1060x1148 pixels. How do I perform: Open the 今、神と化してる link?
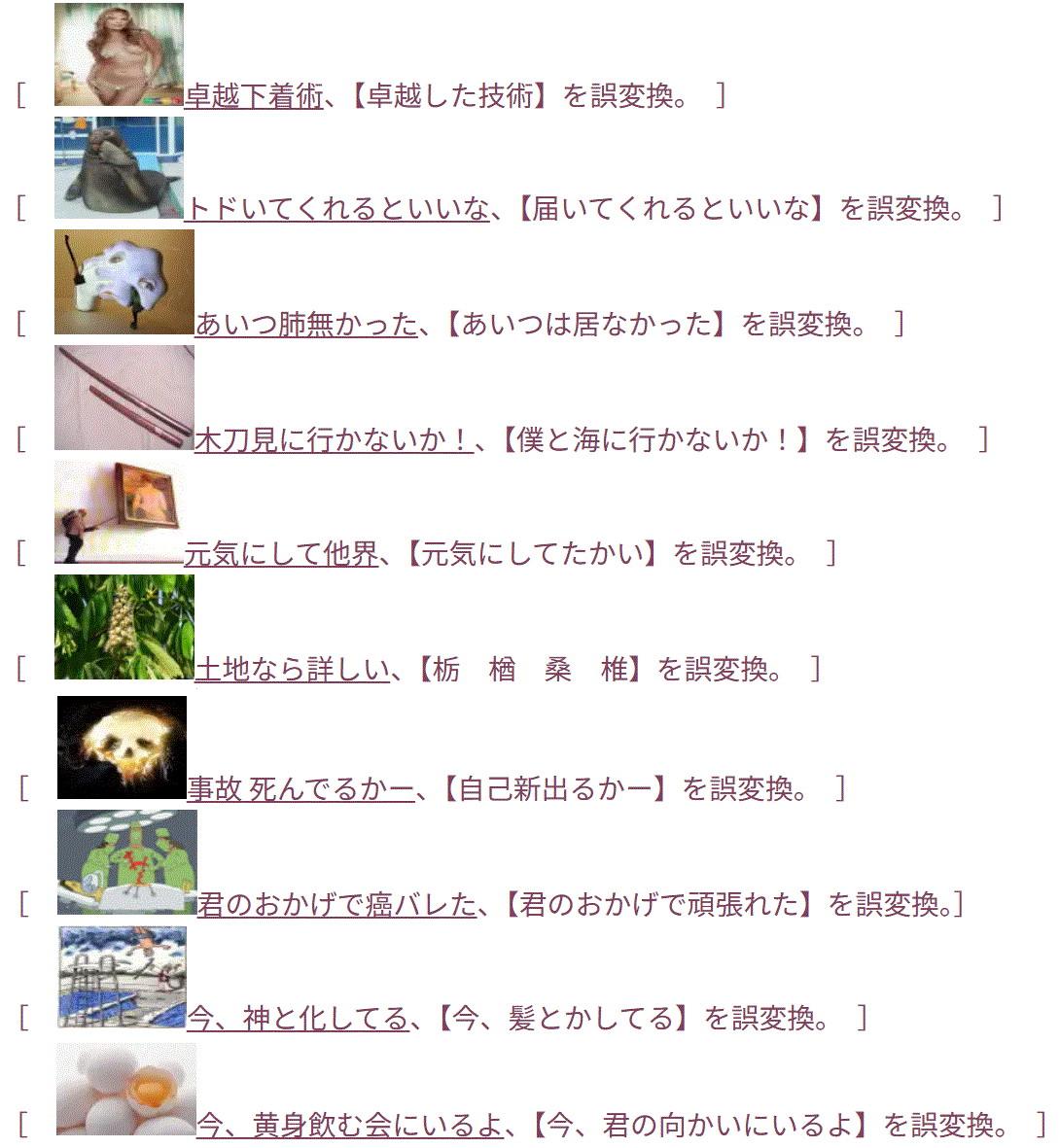298,1020
